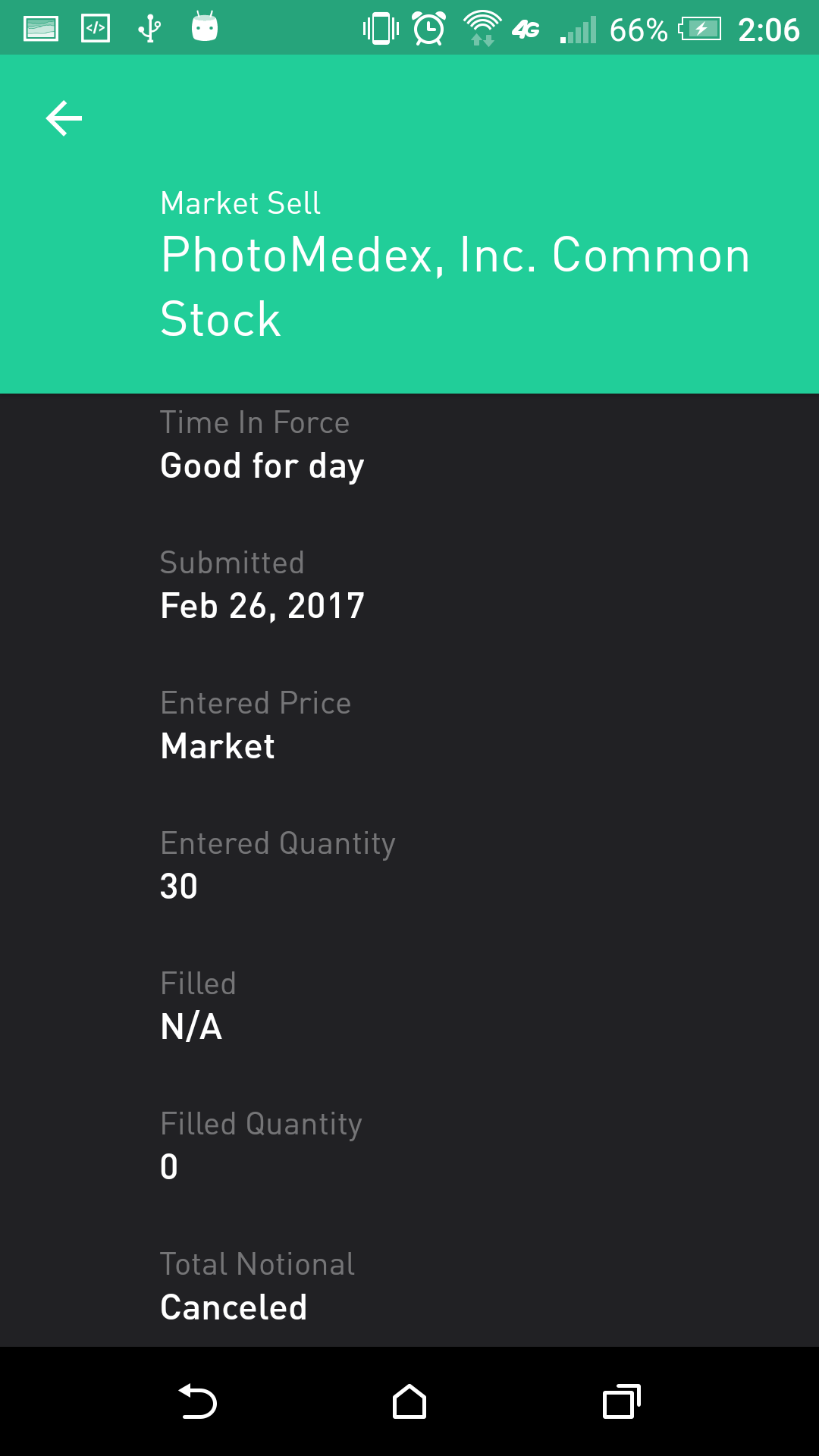Go back from the Market Sell order details
Screen dimensions: 819x1456
[x=64, y=118]
